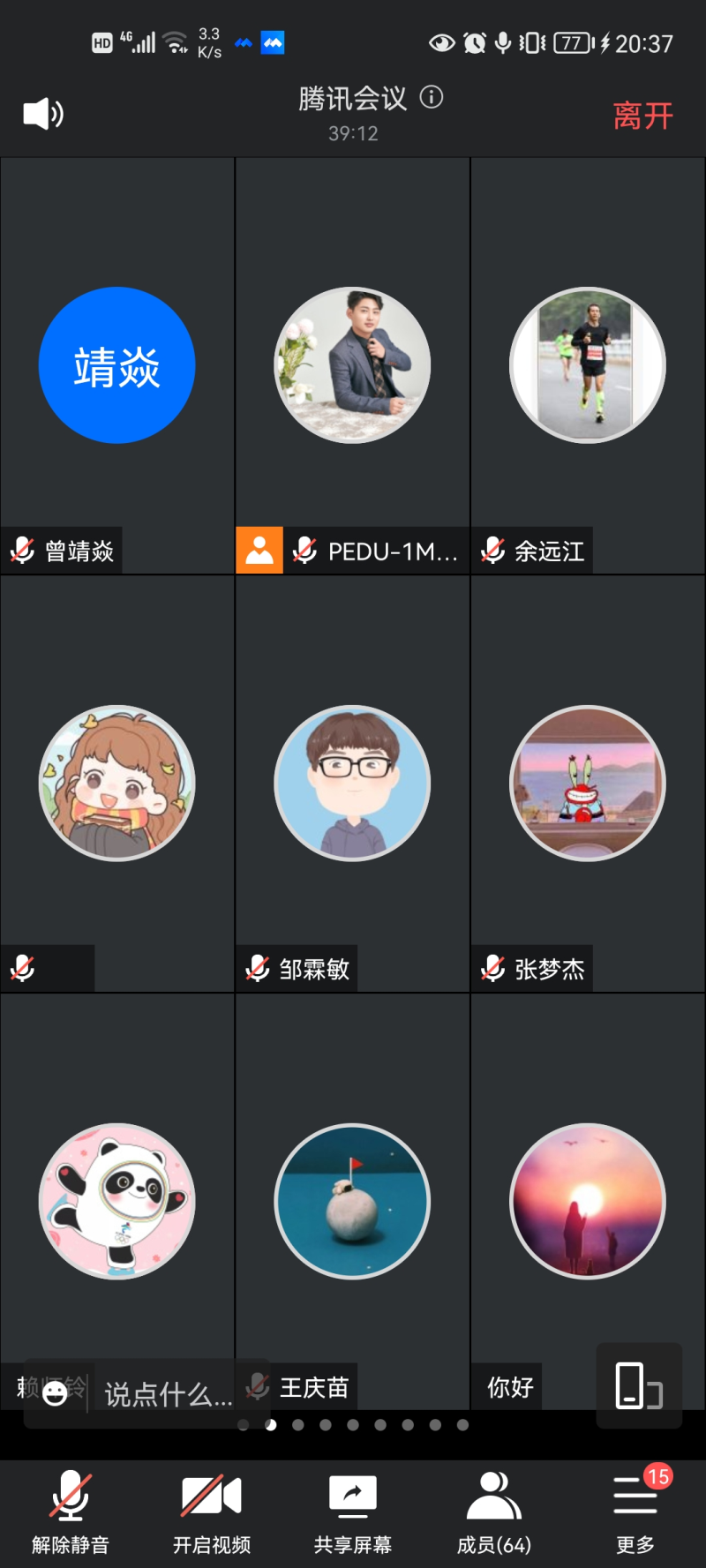Turn on camera with 开启视频
The width and height of the screenshot is (706, 1568).
click(x=212, y=1512)
